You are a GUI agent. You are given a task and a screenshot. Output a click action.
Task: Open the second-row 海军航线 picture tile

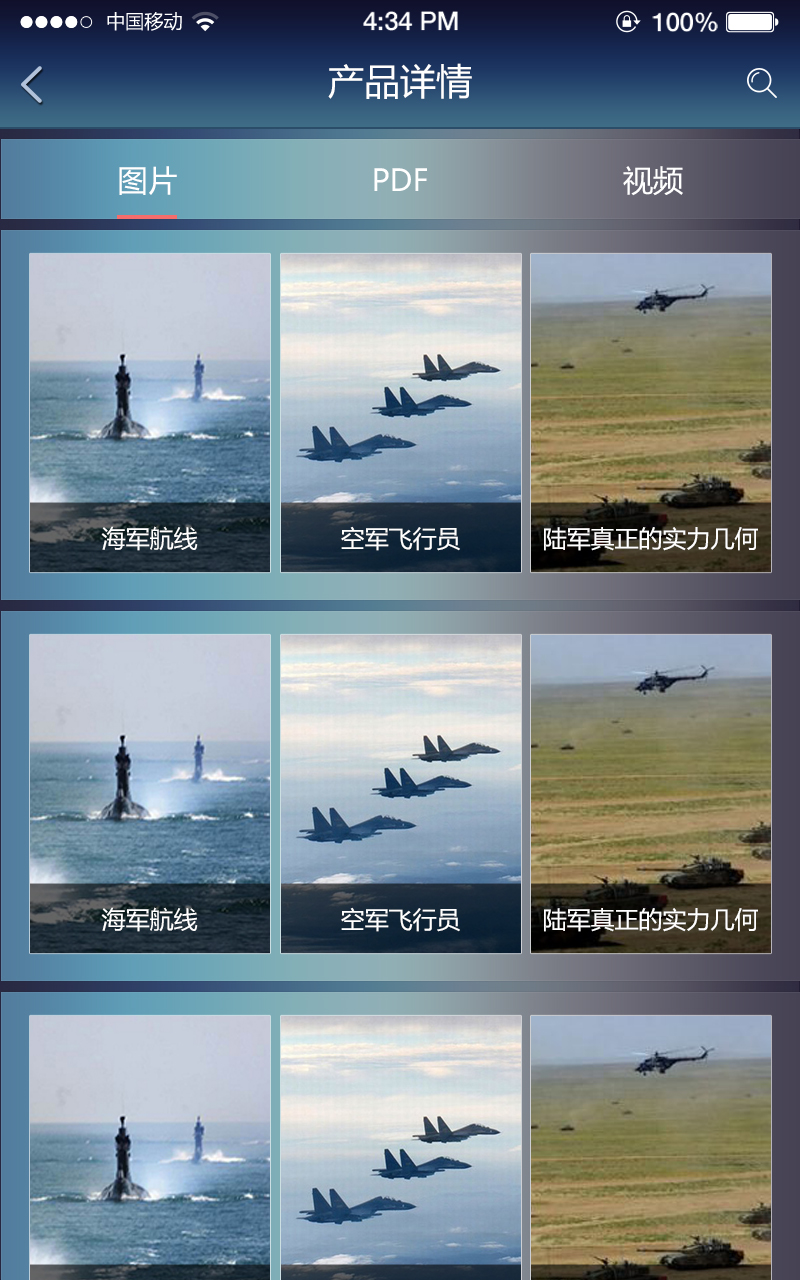150,793
